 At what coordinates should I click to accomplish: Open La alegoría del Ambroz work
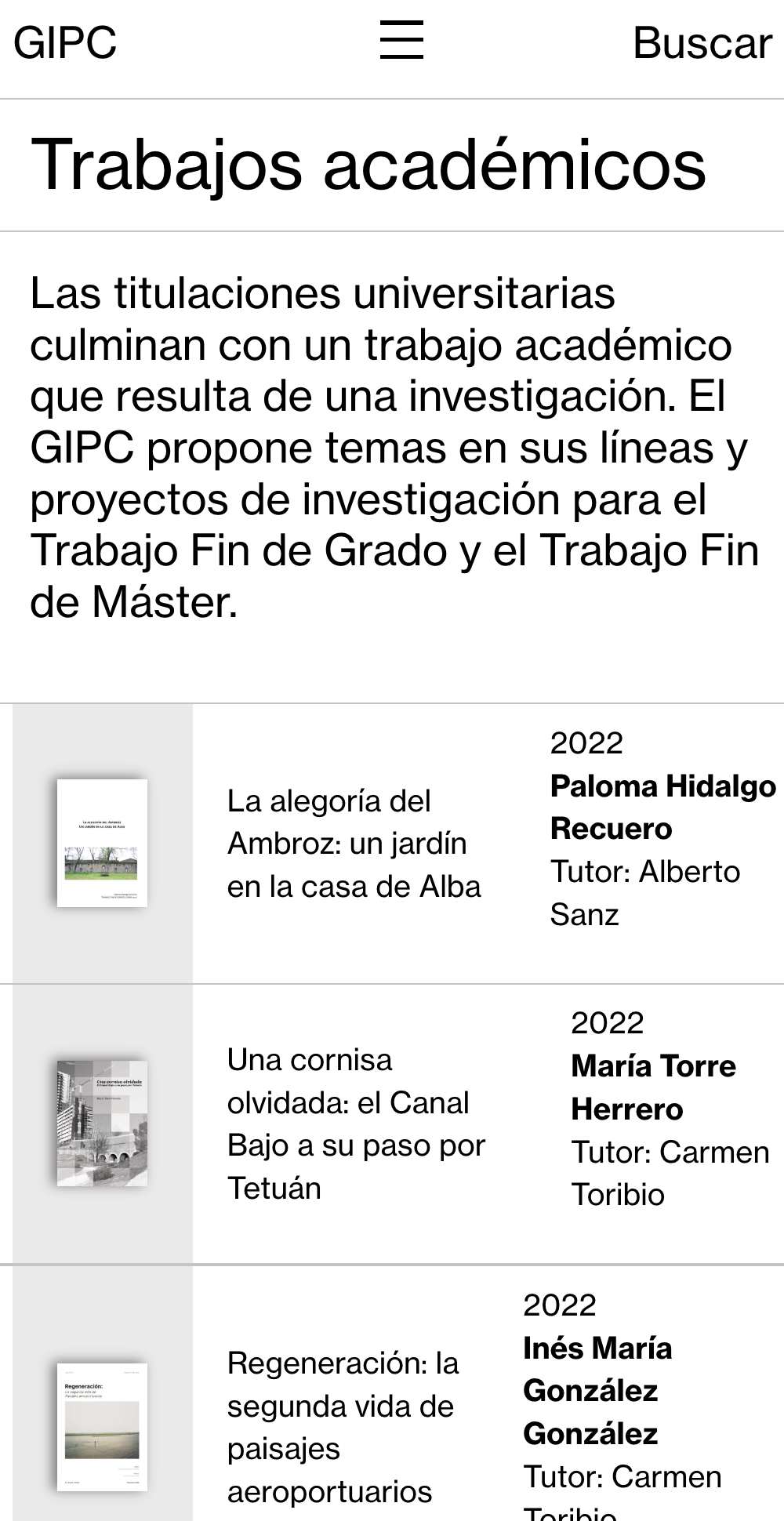point(354,844)
